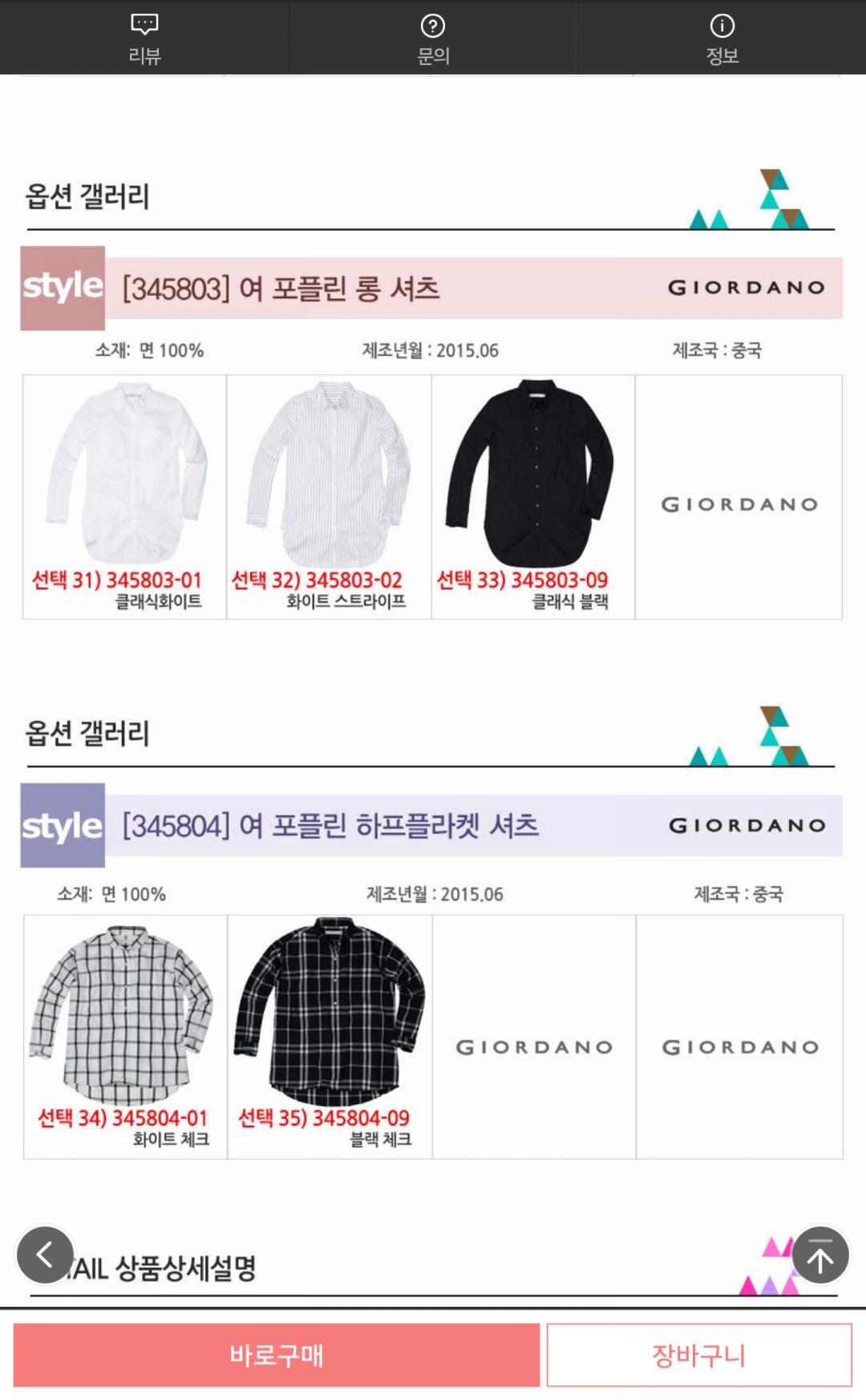Open the 문의 tab
Image resolution: width=866 pixels, height=1400 pixels.
pyautogui.click(x=433, y=38)
